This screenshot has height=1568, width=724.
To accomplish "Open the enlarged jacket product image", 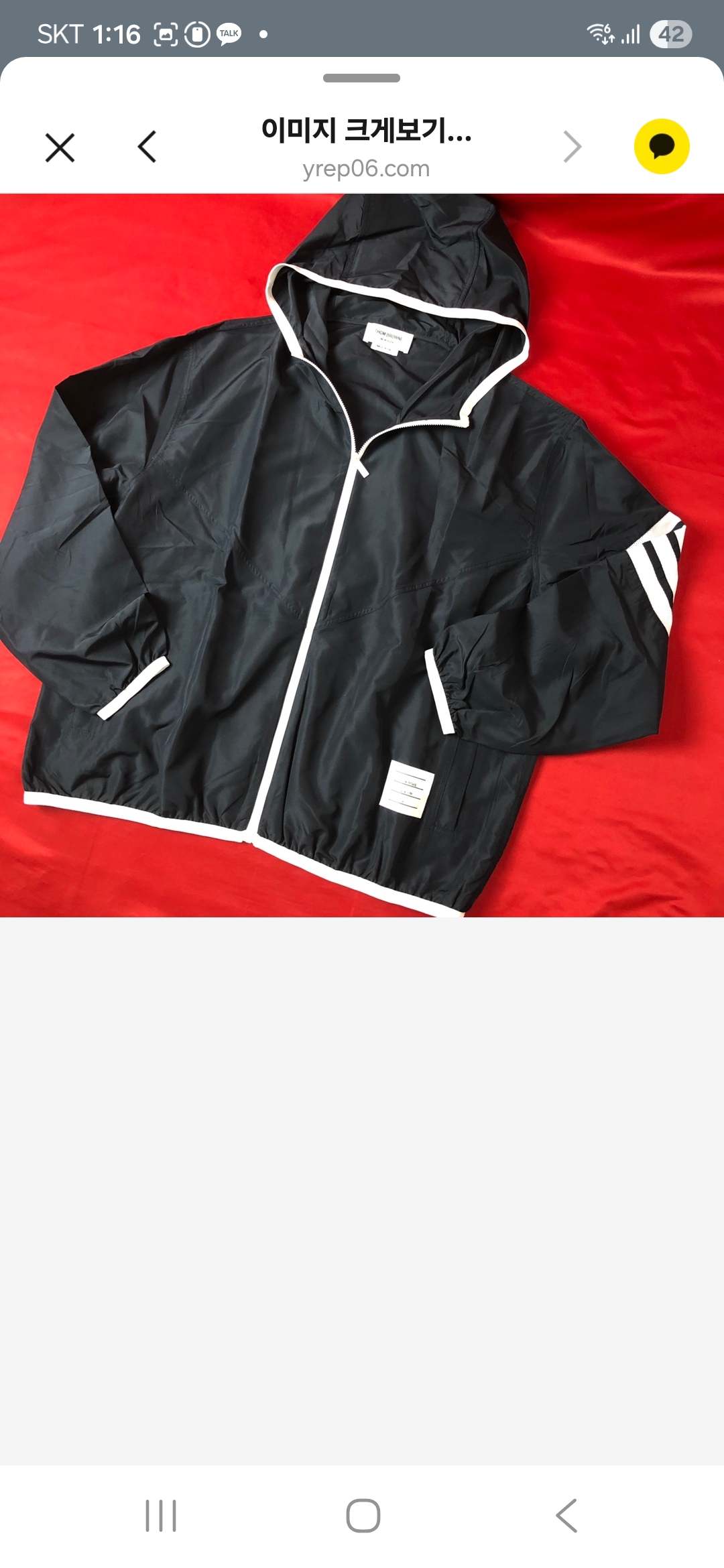I will pos(362,555).
